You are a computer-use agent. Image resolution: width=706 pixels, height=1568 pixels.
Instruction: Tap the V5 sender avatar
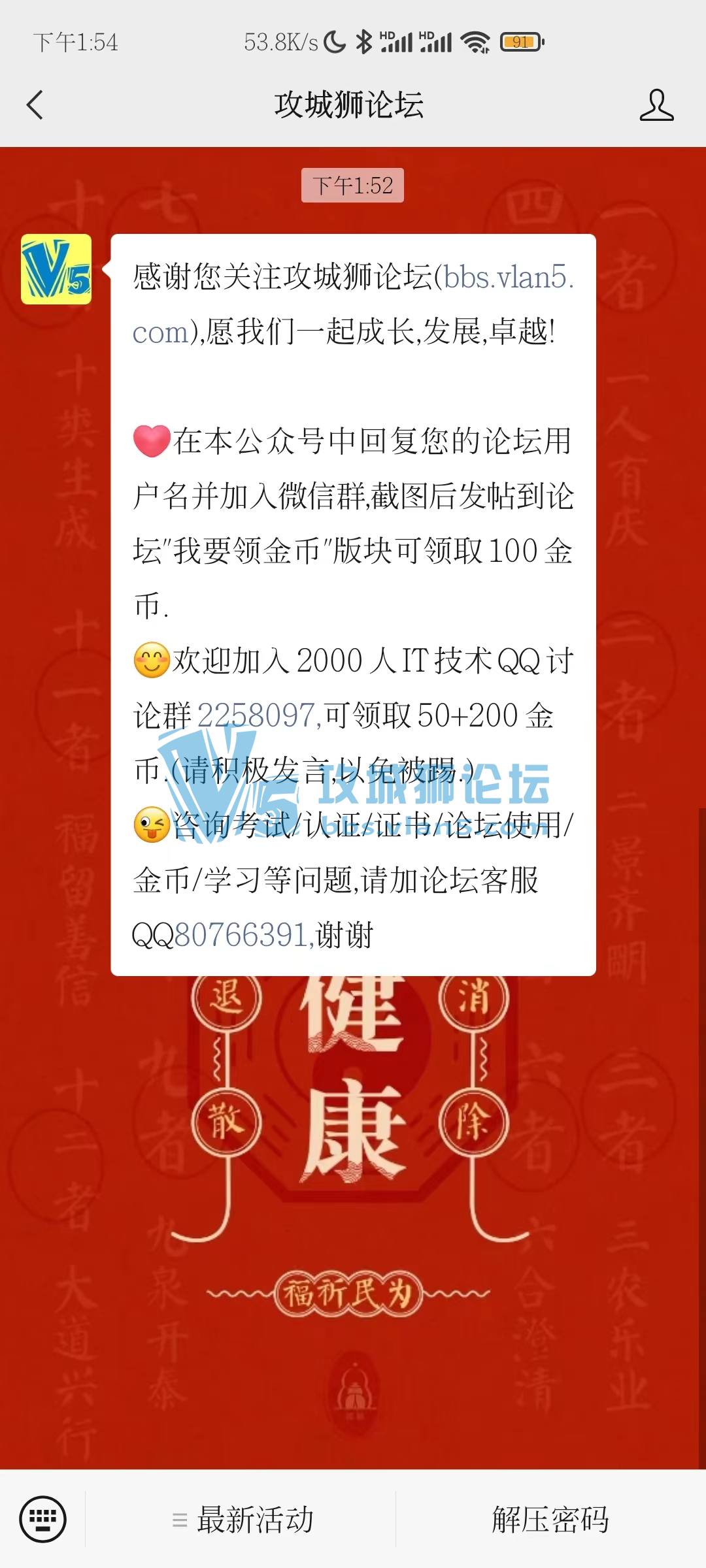[56, 269]
